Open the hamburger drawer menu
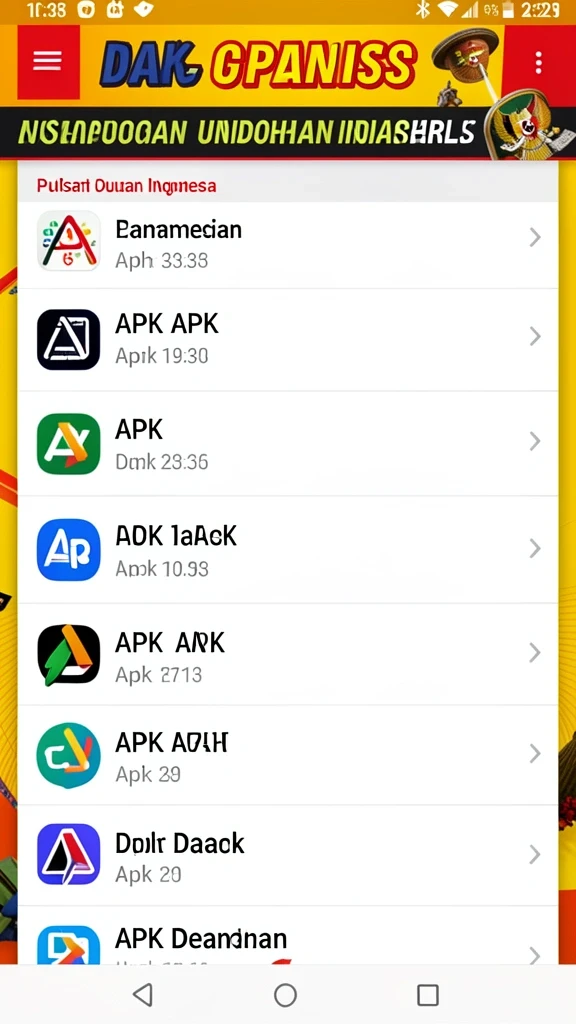This screenshot has height=1024, width=576. (48, 61)
